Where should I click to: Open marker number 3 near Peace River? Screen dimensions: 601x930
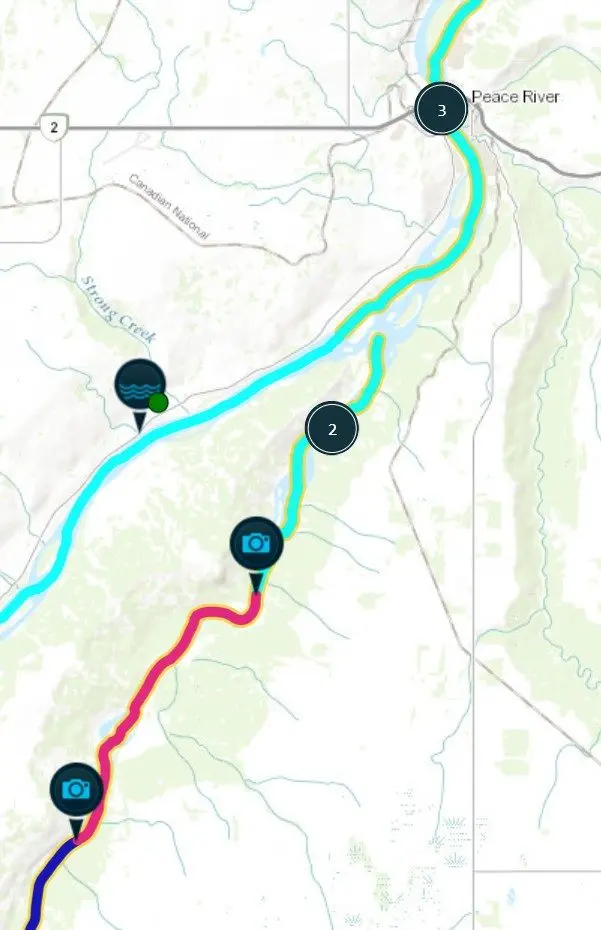pos(441,109)
